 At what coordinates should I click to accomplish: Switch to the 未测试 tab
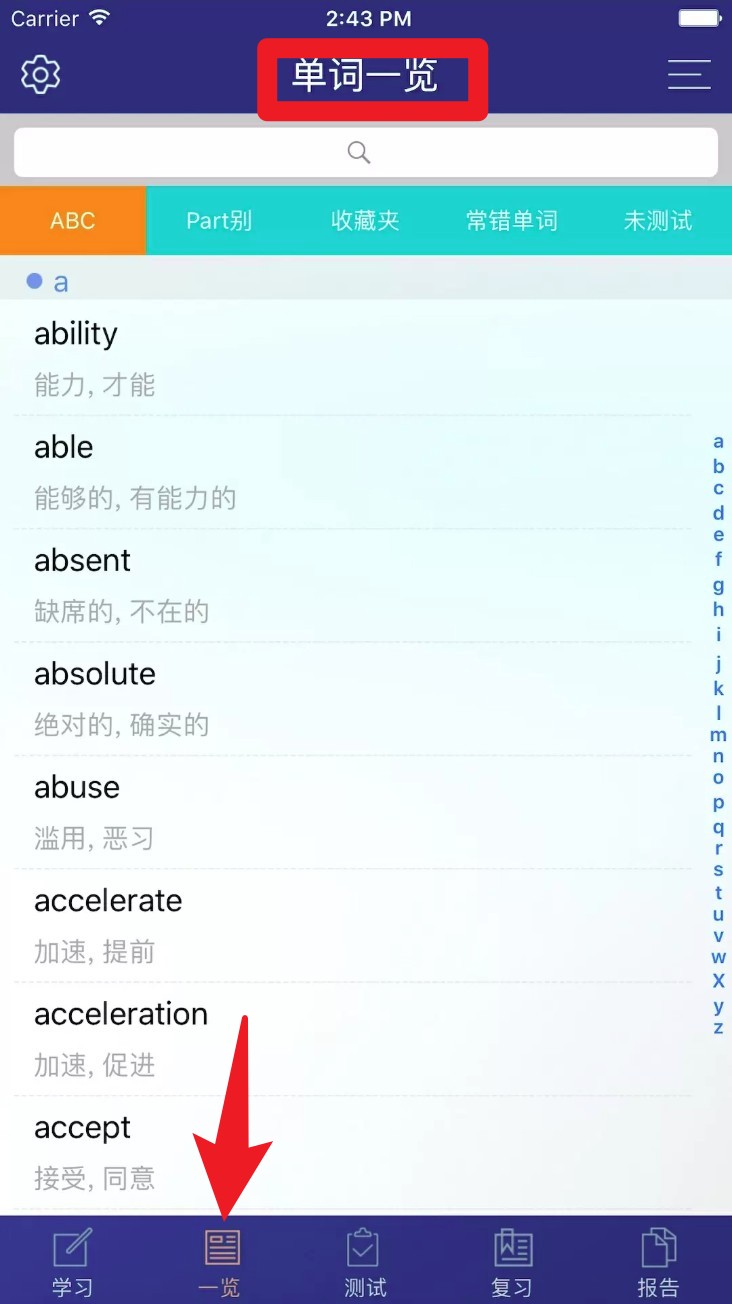[658, 221]
